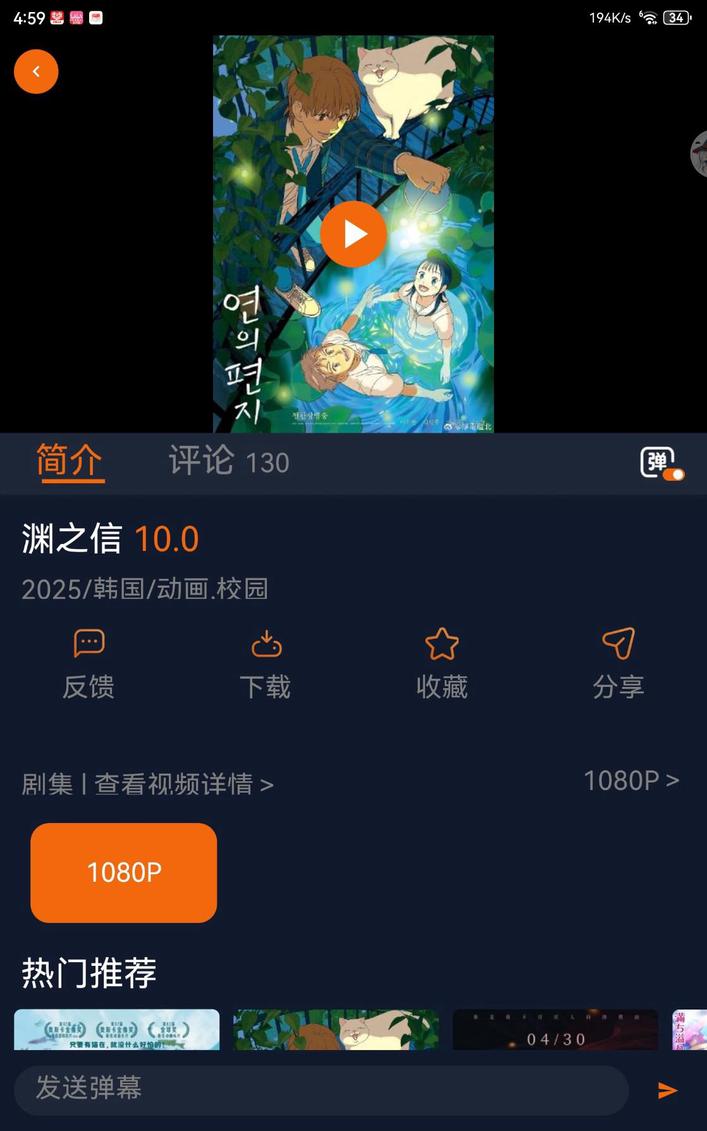Go back using the orange arrow
707x1131 pixels.
pyautogui.click(x=36, y=72)
